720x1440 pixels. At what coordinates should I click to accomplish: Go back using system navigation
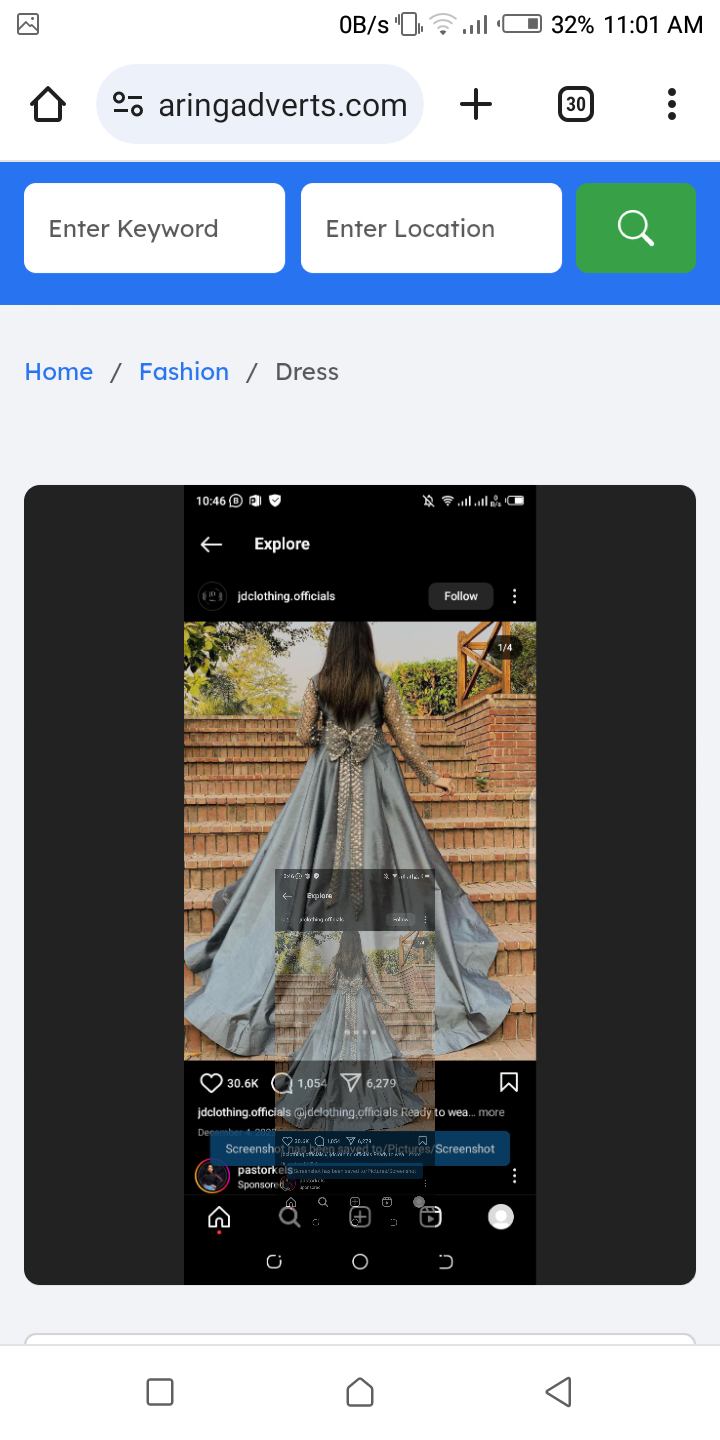[x=559, y=1392]
